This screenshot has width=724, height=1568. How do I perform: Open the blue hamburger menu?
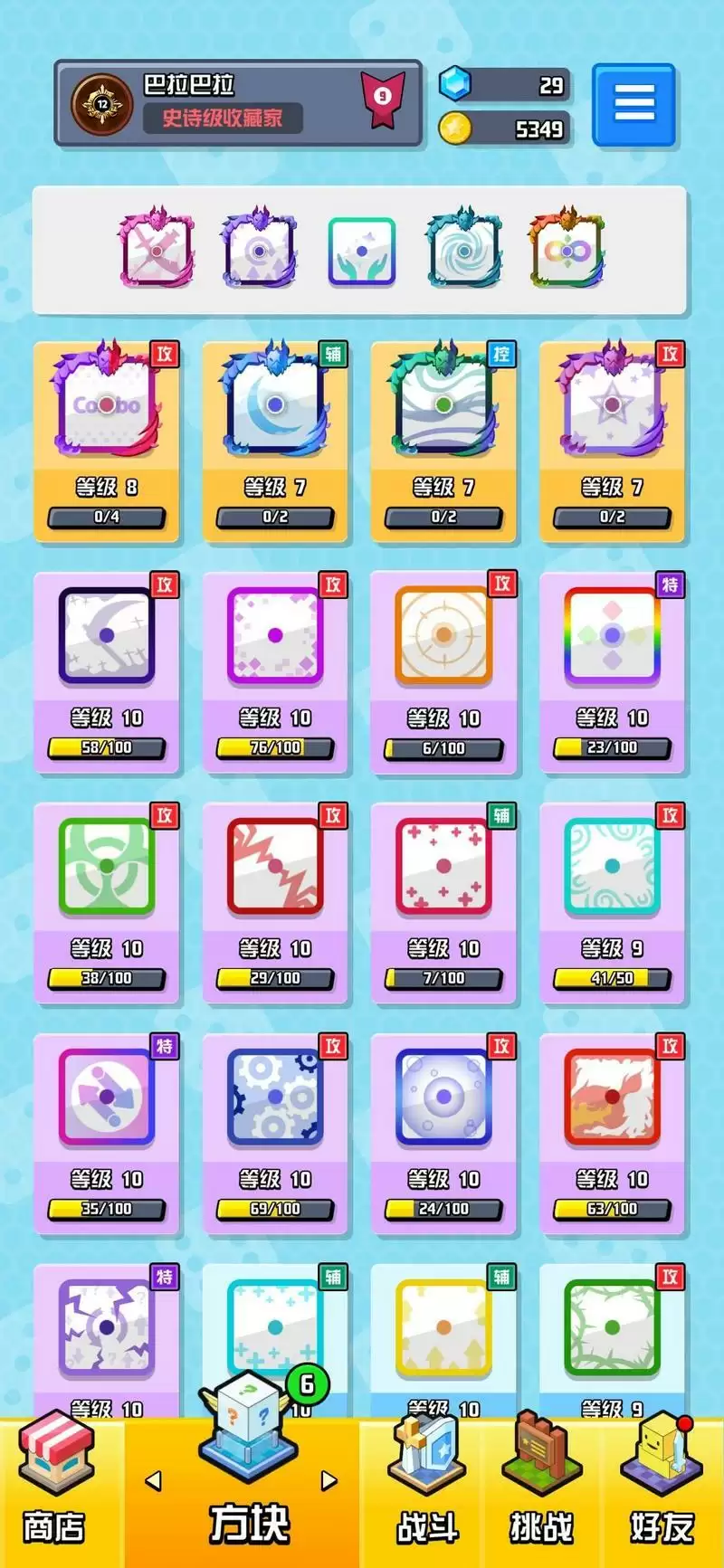point(633,104)
